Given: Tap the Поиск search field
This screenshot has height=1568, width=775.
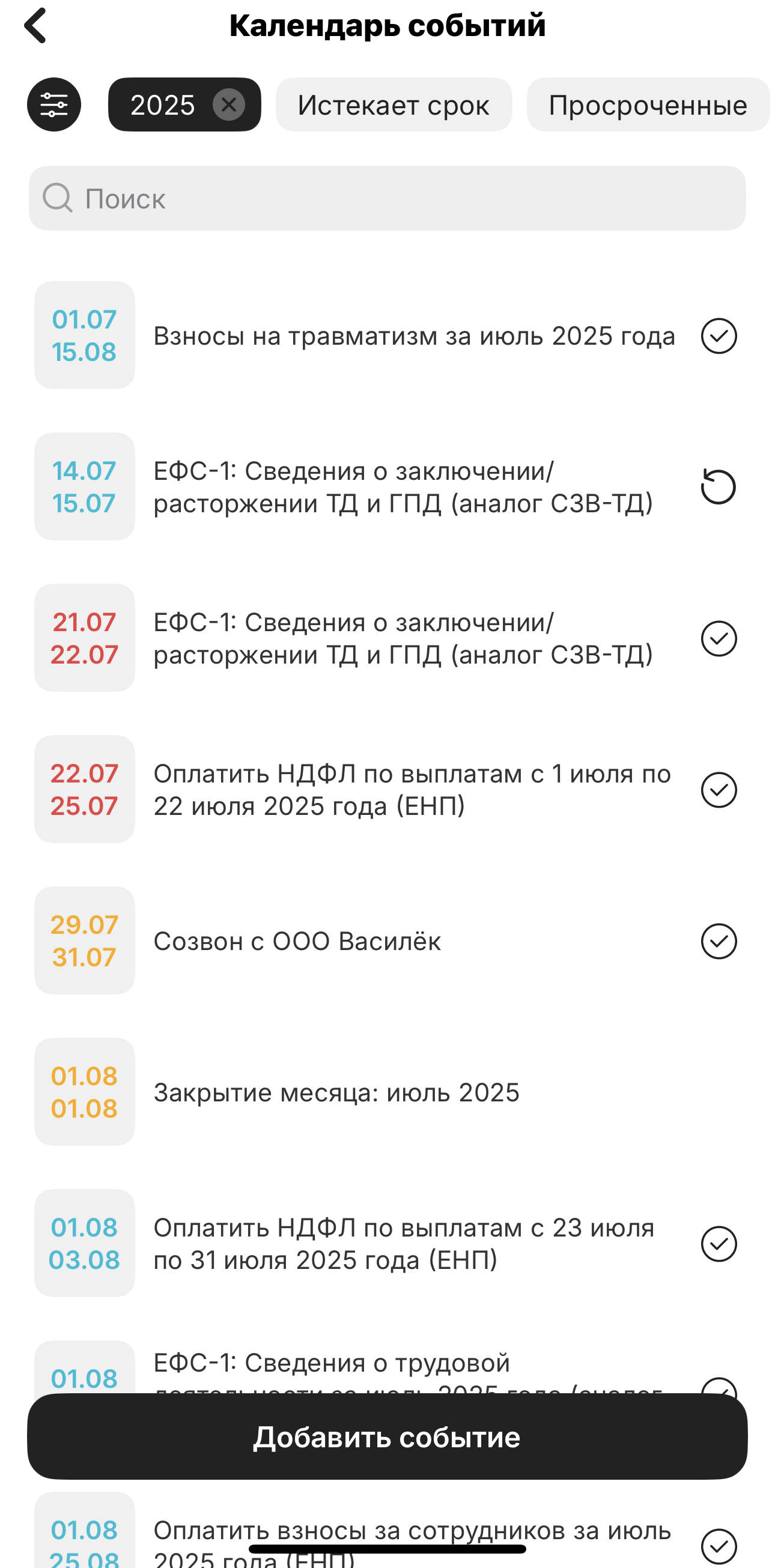Looking at the screenshot, I should point(387,198).
